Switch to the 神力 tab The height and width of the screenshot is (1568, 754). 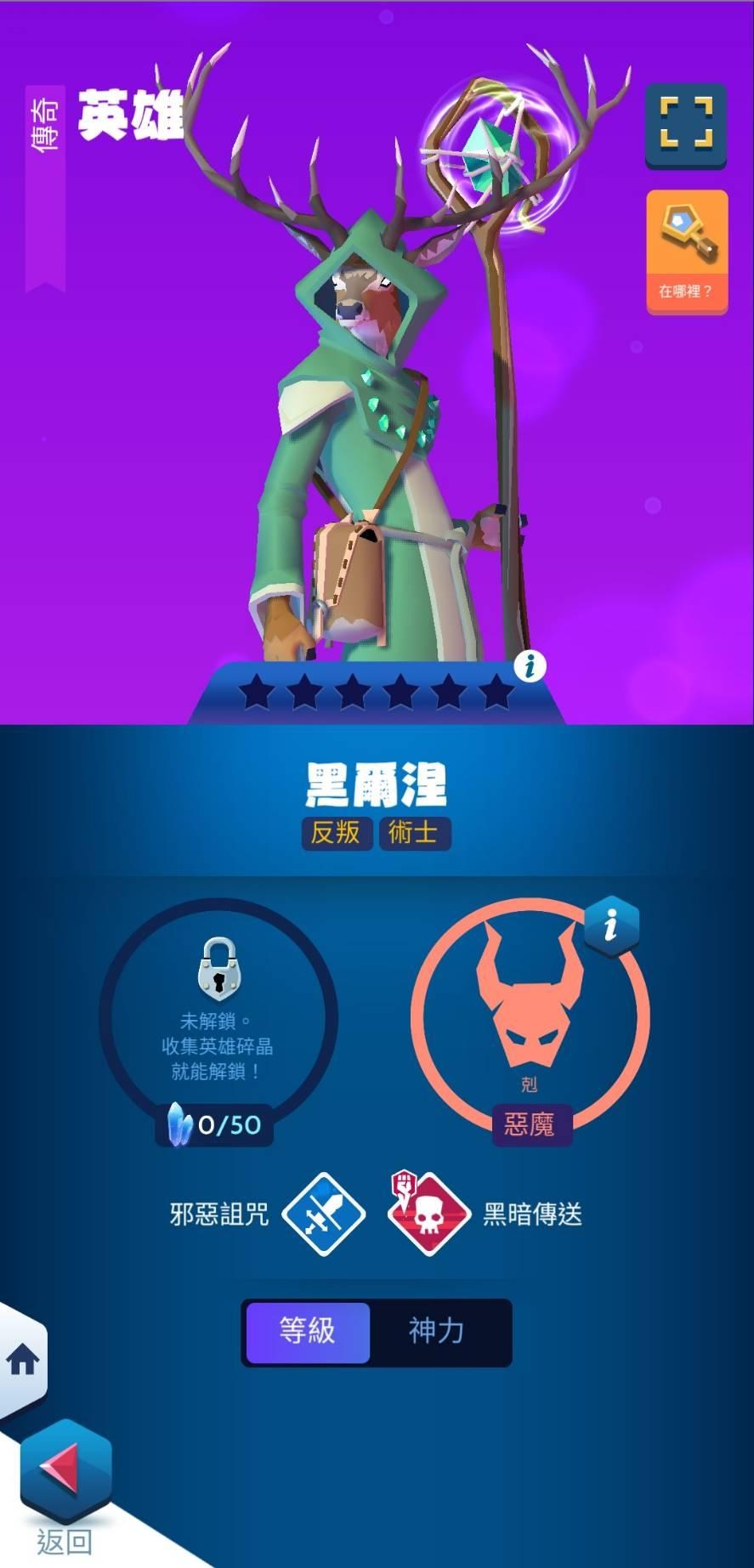(437, 1331)
